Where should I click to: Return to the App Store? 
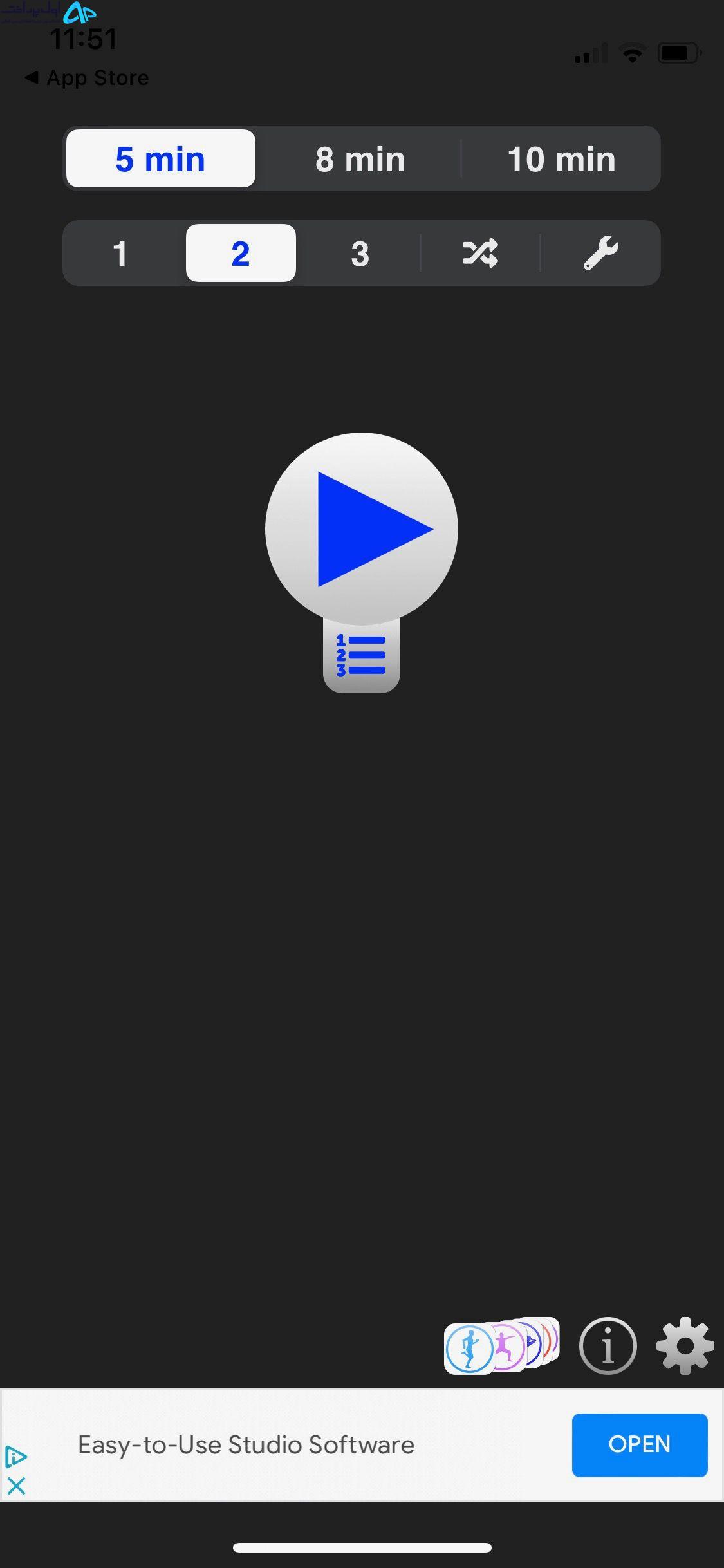point(87,78)
